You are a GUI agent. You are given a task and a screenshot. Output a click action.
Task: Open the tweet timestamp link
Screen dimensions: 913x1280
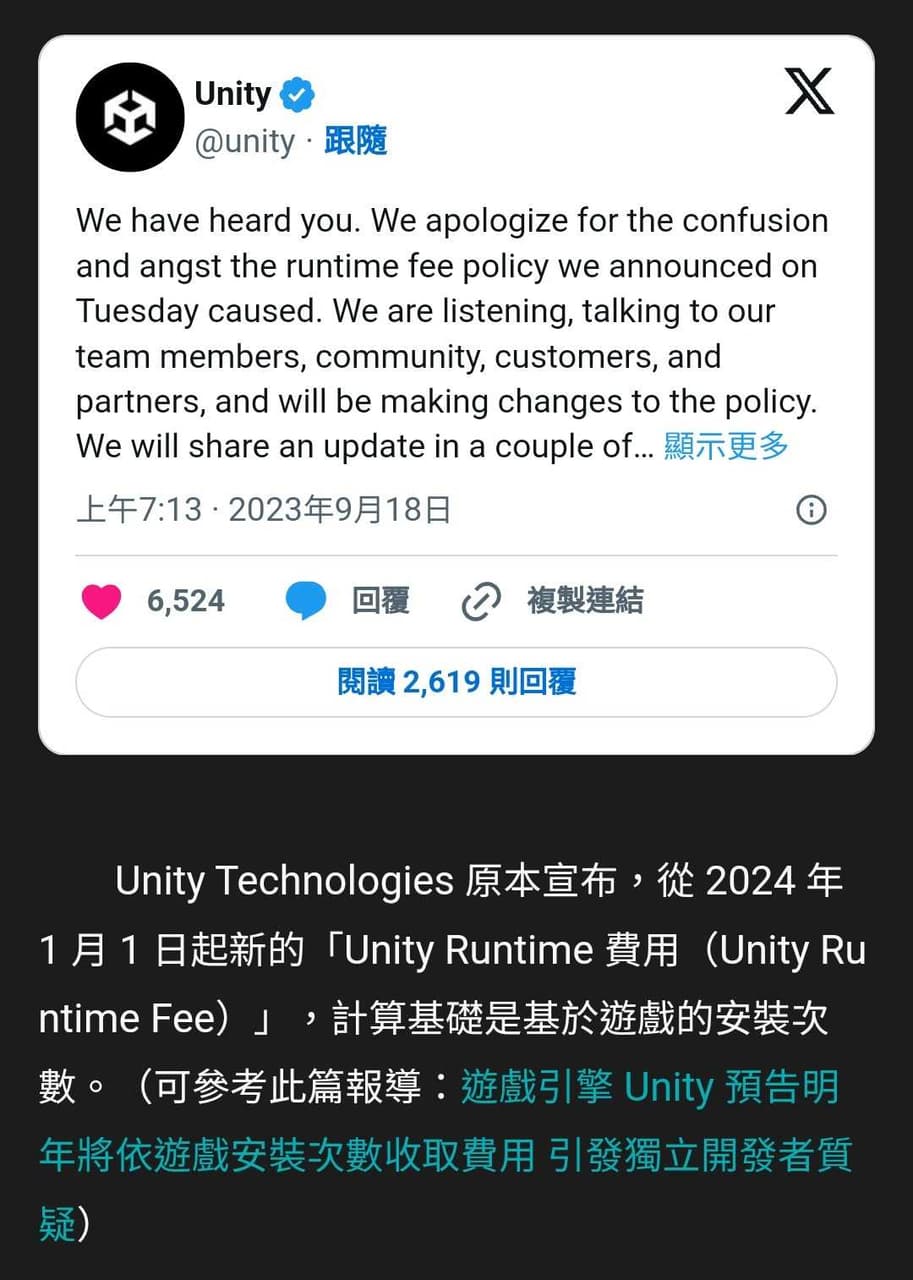[265, 510]
